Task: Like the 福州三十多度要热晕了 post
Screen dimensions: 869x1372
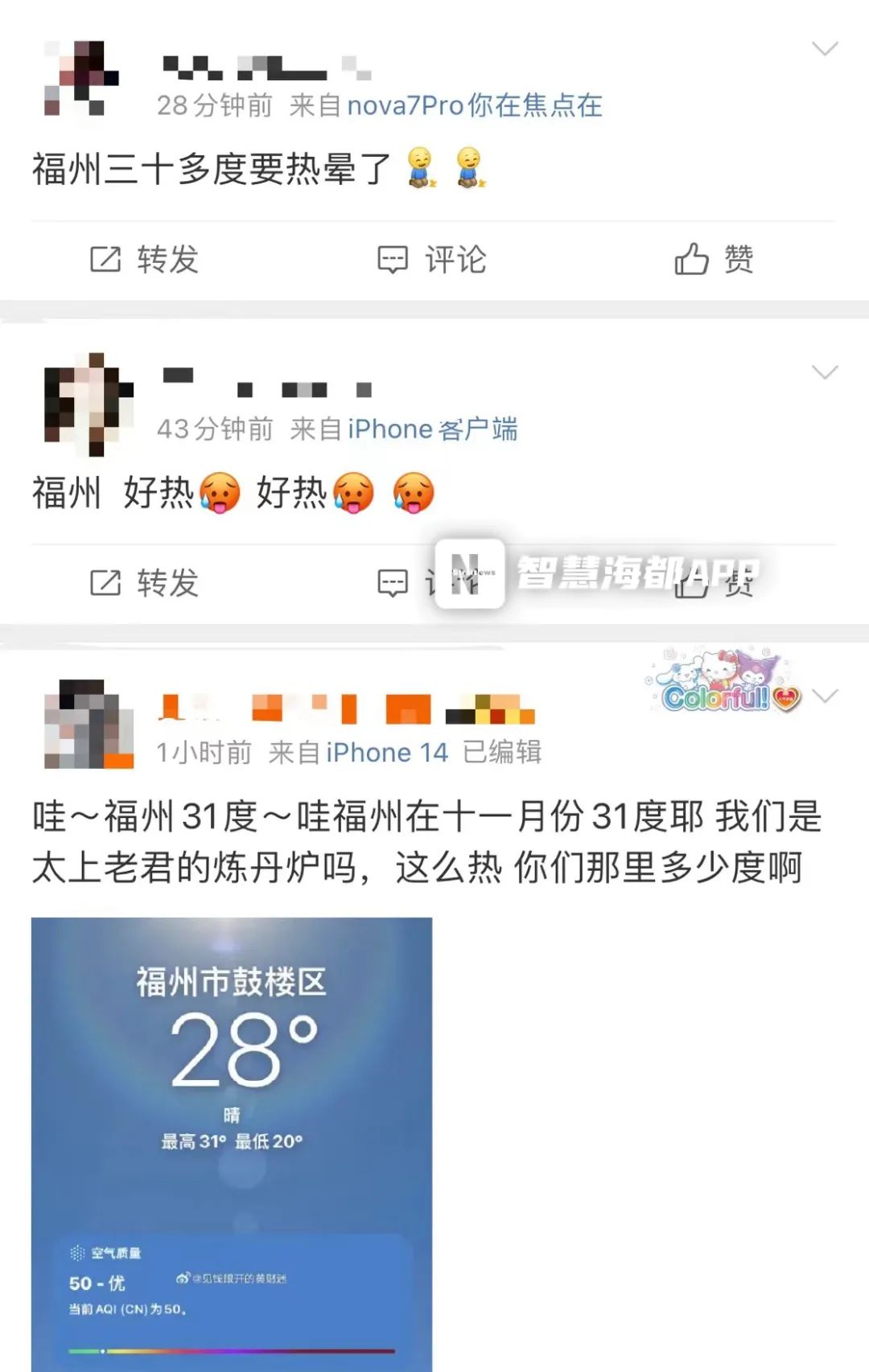Action: coord(714,260)
